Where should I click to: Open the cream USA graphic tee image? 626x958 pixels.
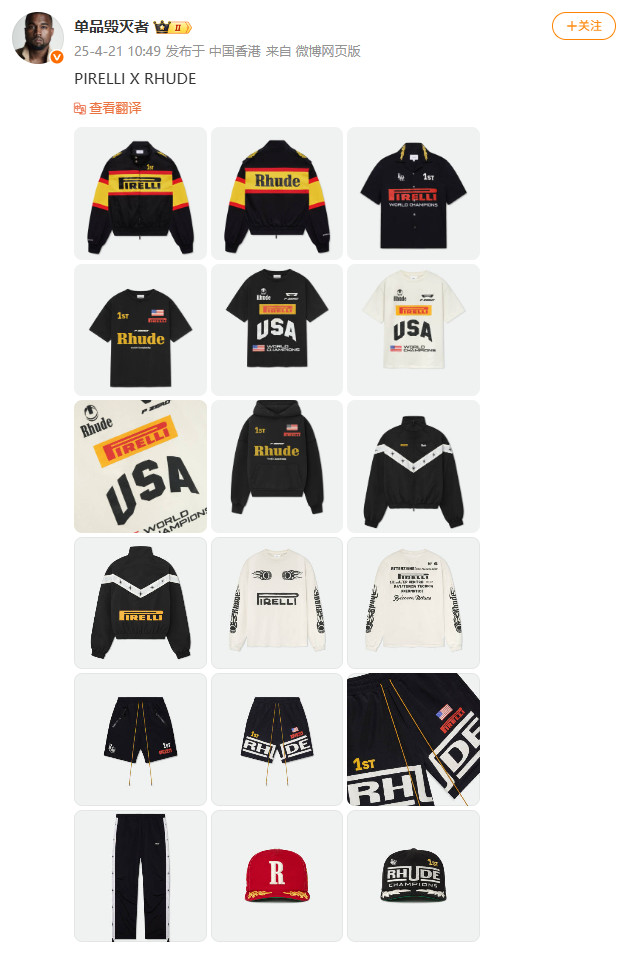click(413, 330)
